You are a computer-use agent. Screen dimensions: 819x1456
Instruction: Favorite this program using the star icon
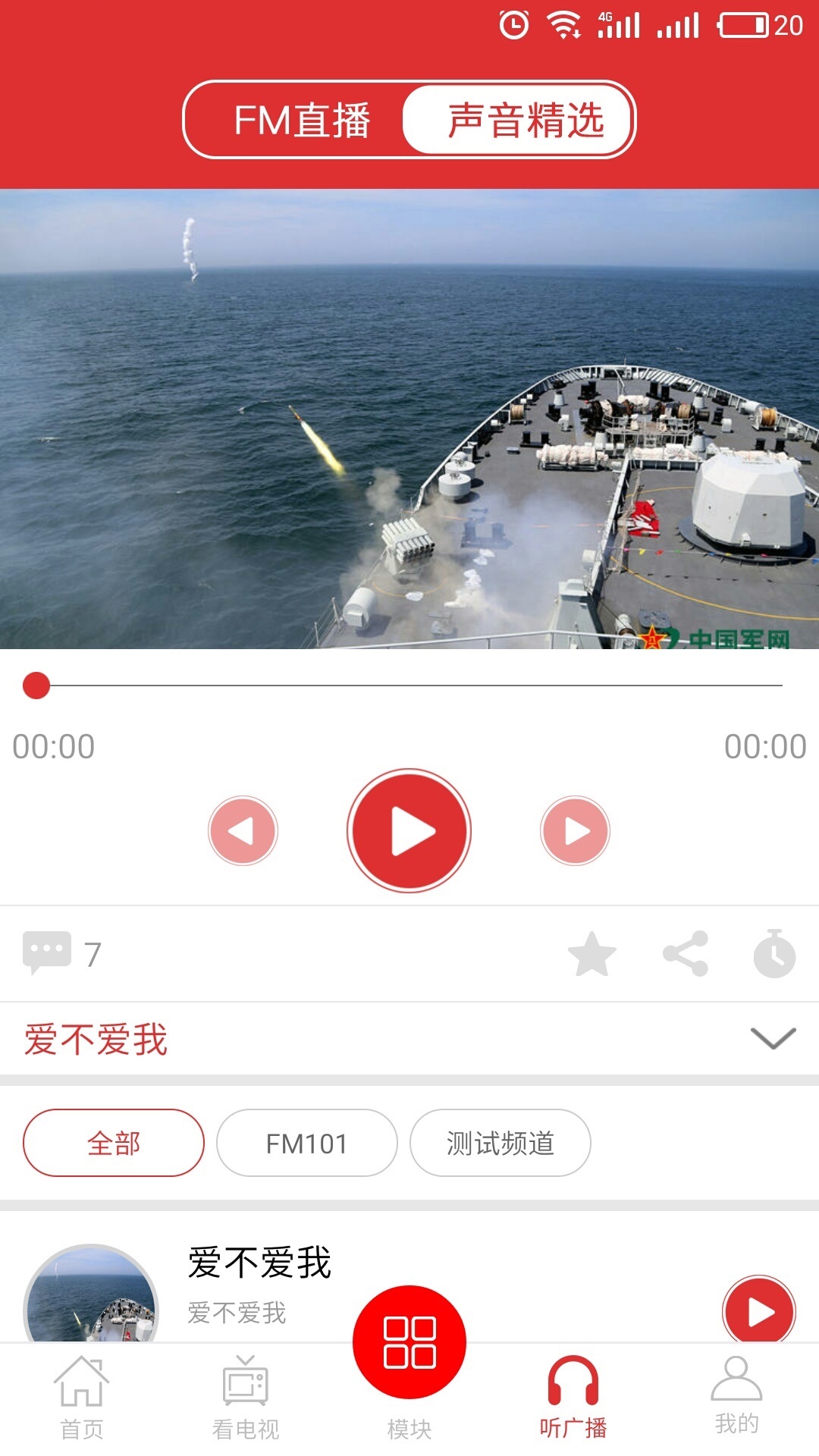point(595,954)
